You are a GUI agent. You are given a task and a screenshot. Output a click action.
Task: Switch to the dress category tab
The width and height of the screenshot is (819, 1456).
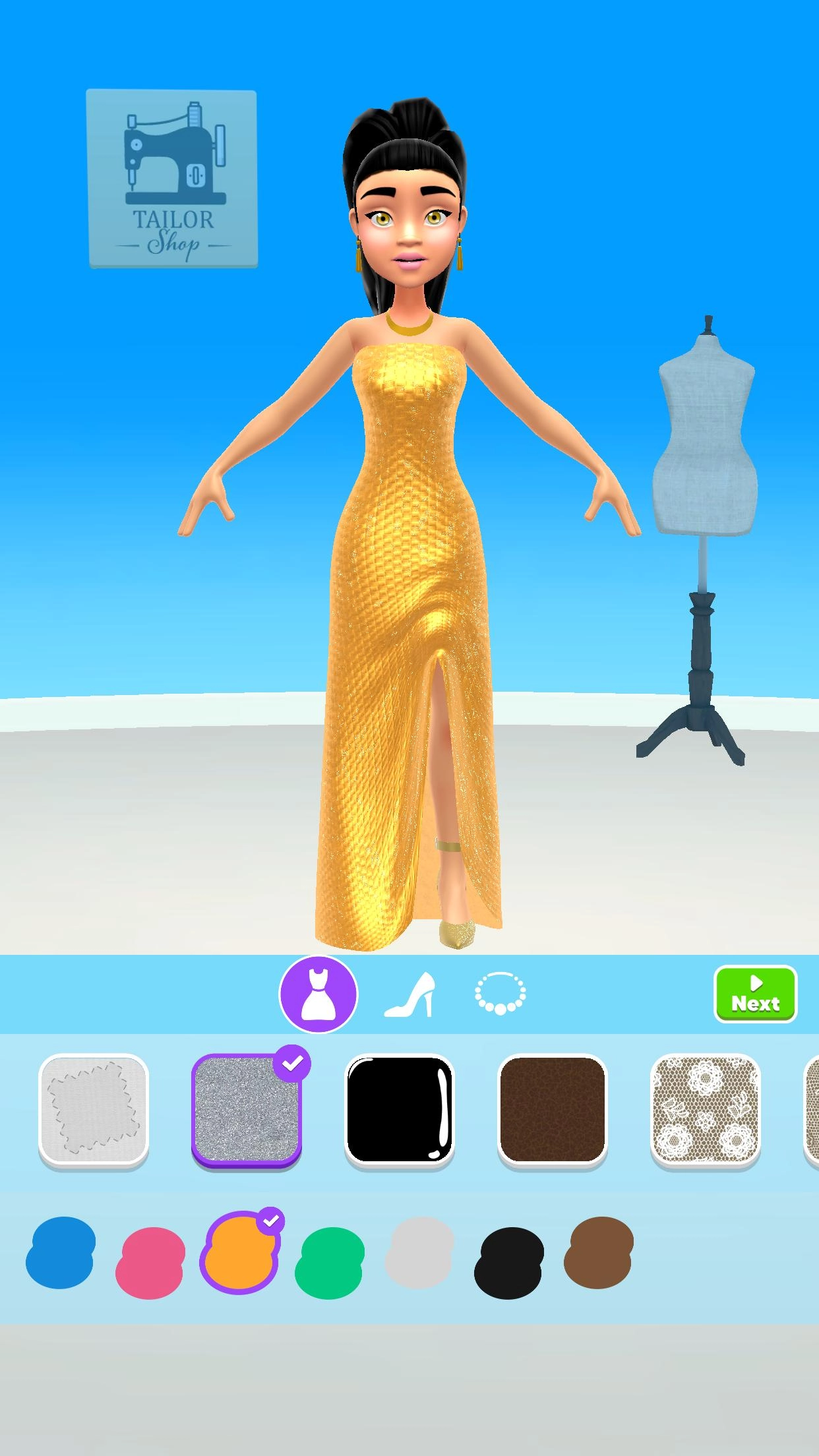tap(318, 994)
